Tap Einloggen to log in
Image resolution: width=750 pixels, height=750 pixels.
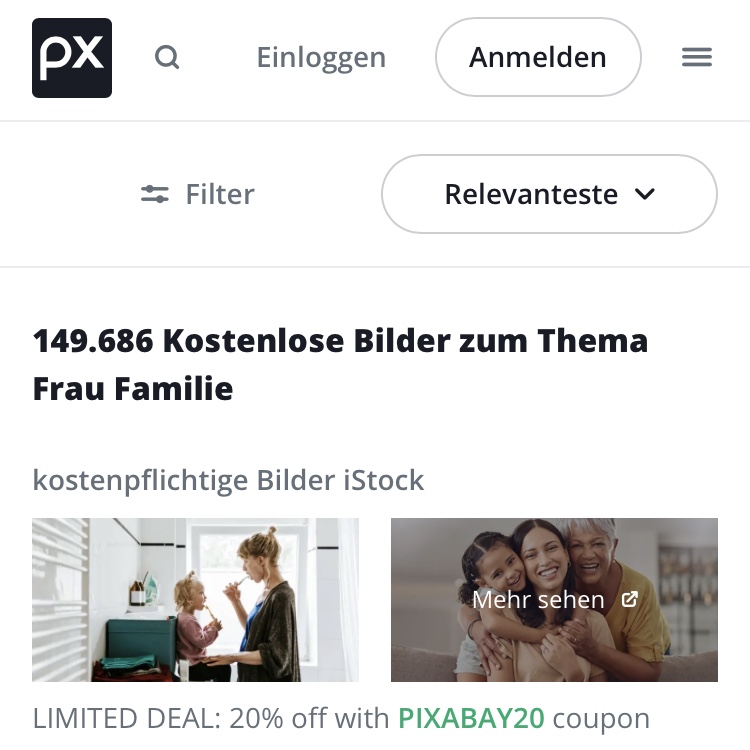point(321,58)
